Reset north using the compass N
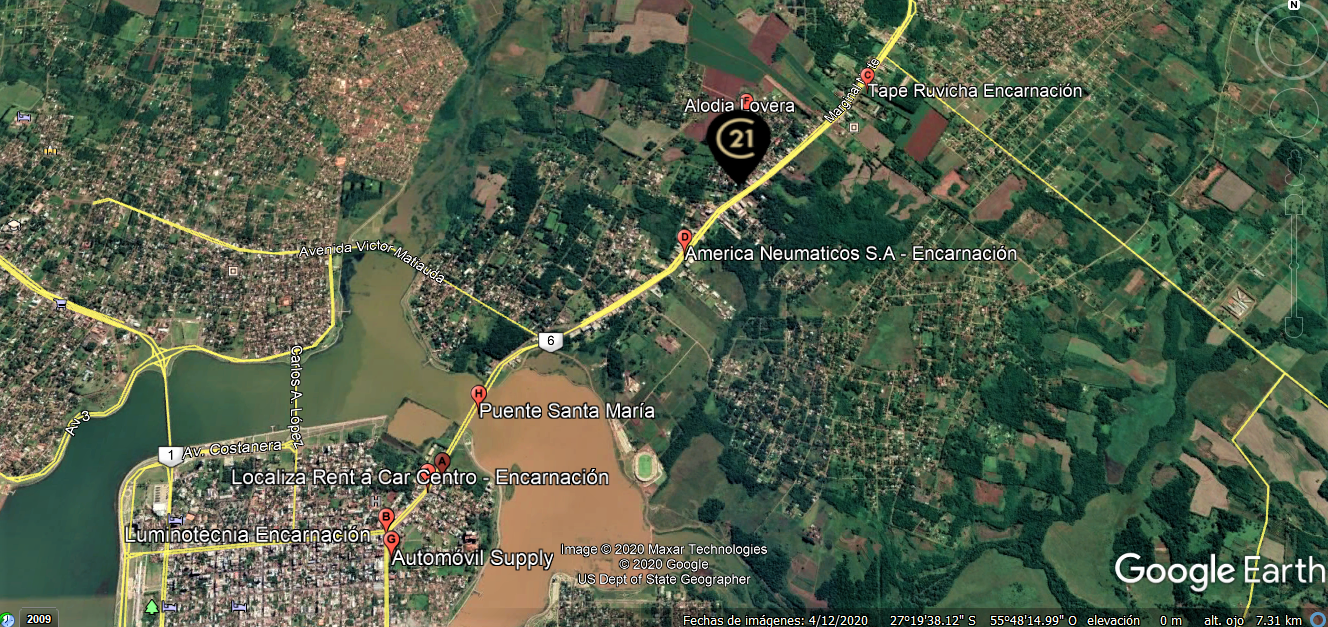The width and height of the screenshot is (1328, 627). click(1294, 6)
